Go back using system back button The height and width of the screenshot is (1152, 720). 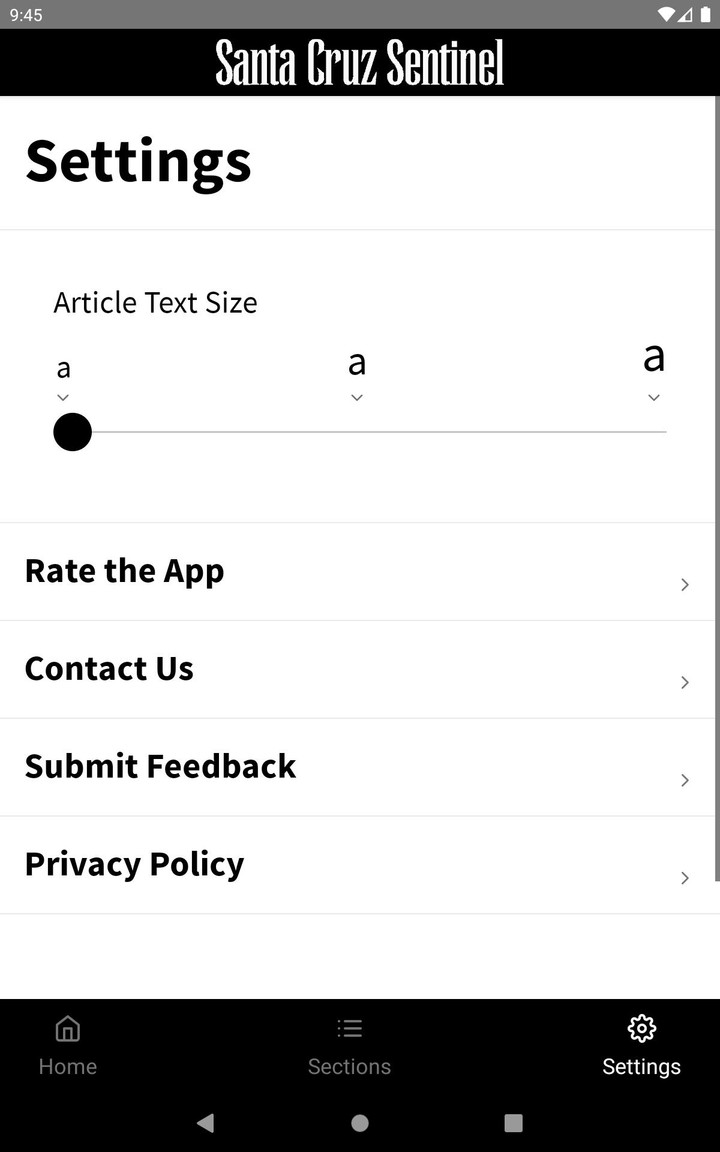206,1123
